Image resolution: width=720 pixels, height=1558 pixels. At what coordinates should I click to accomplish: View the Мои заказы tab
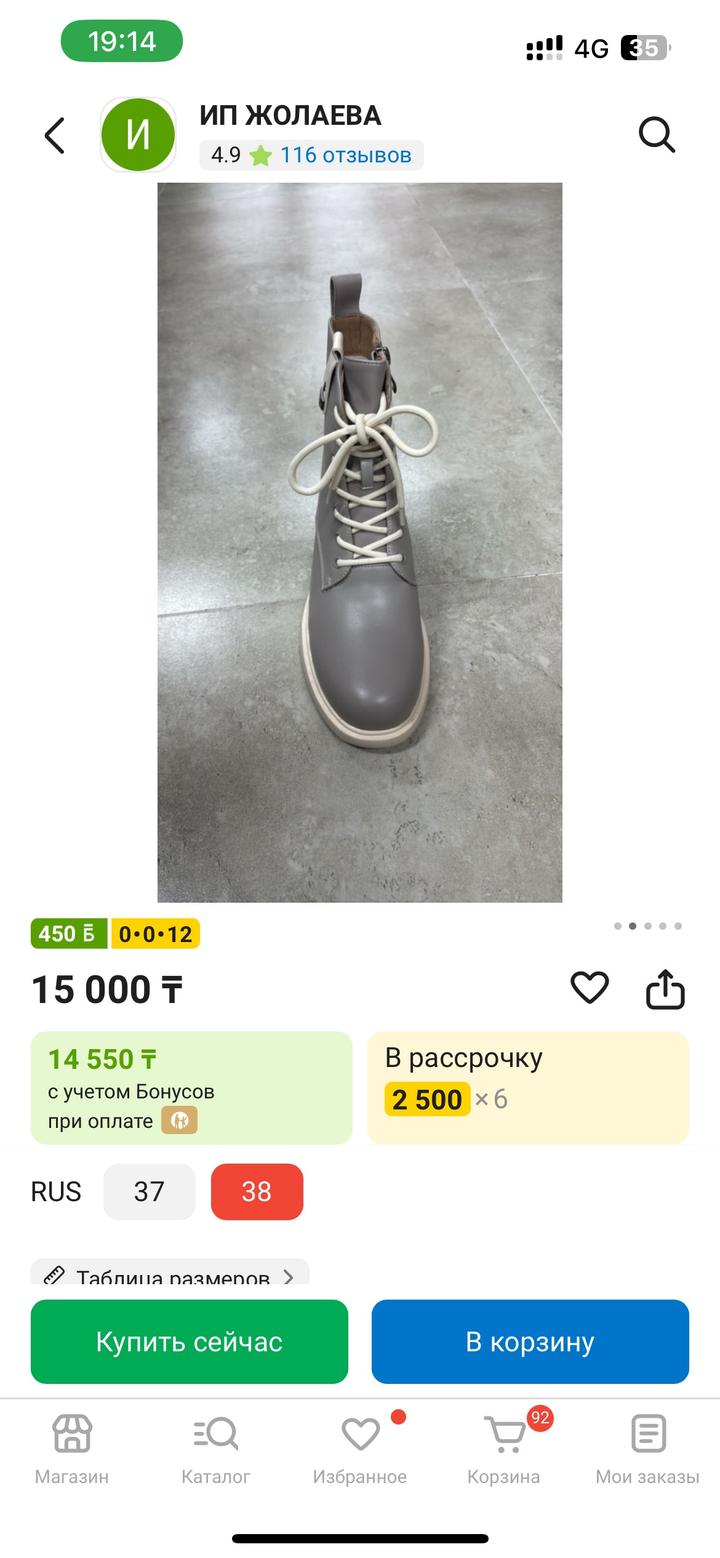647,1447
